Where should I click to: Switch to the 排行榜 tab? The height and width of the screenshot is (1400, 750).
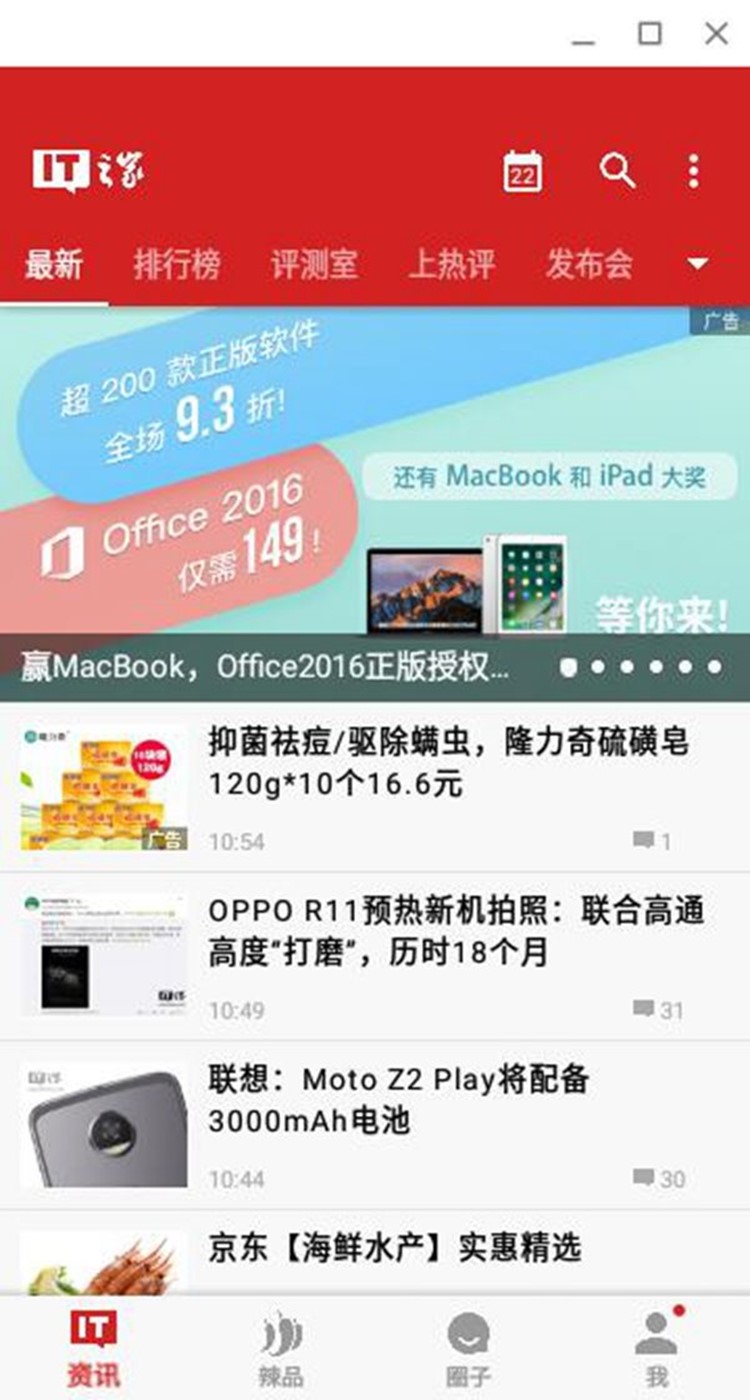coord(177,265)
